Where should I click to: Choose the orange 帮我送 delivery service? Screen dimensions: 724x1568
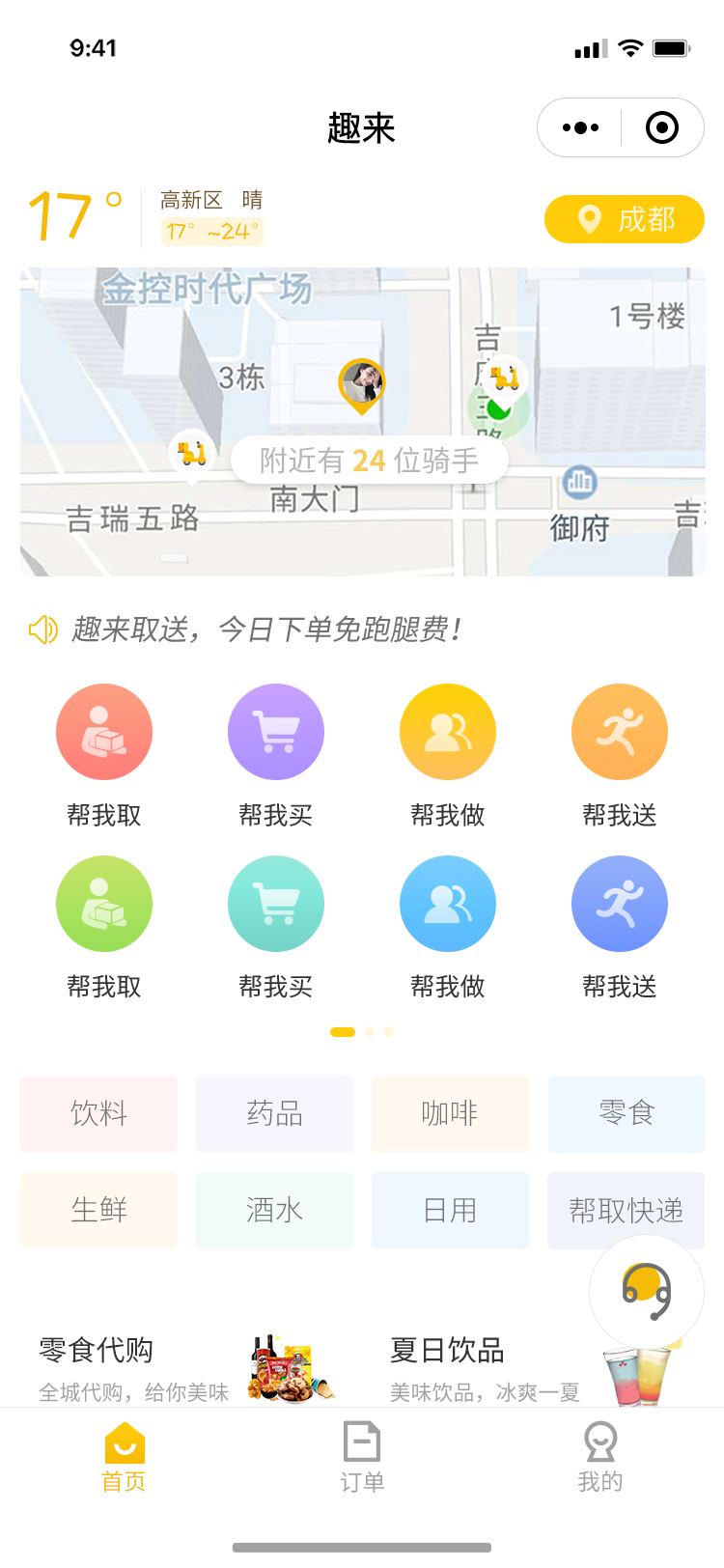(620, 732)
